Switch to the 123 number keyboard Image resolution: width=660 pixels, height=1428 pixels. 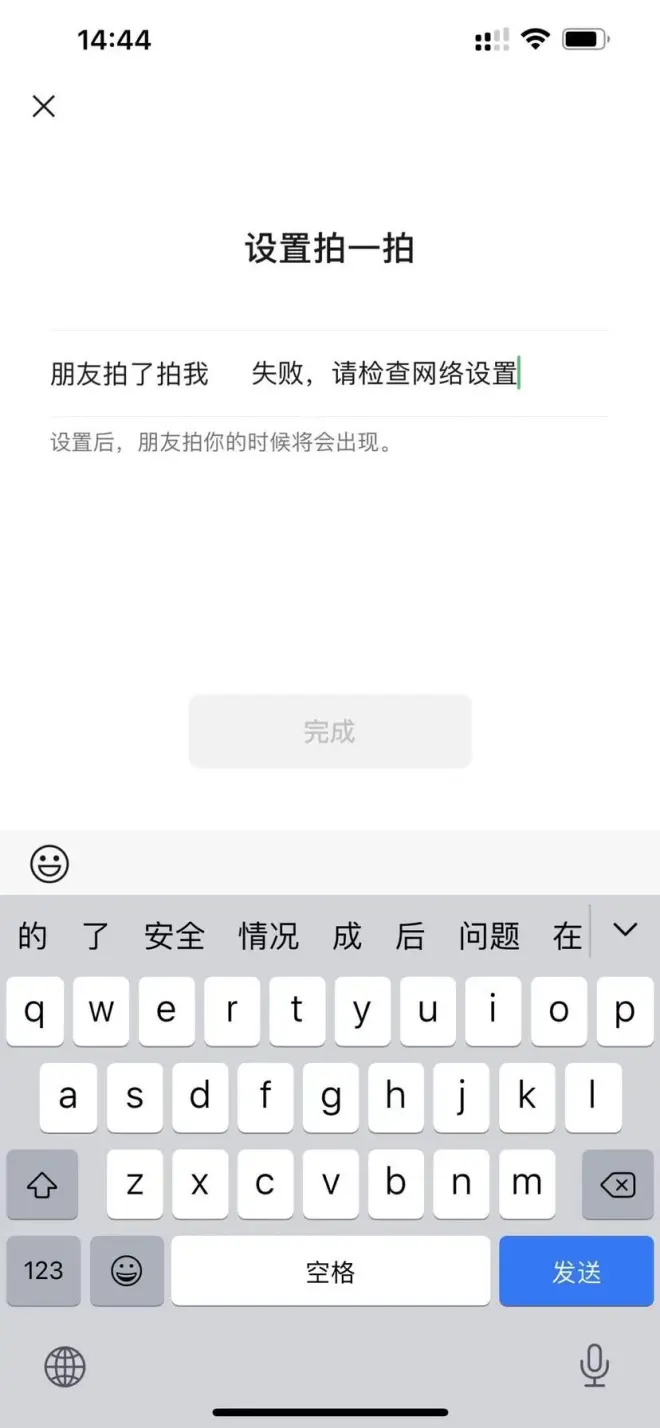(43, 1271)
